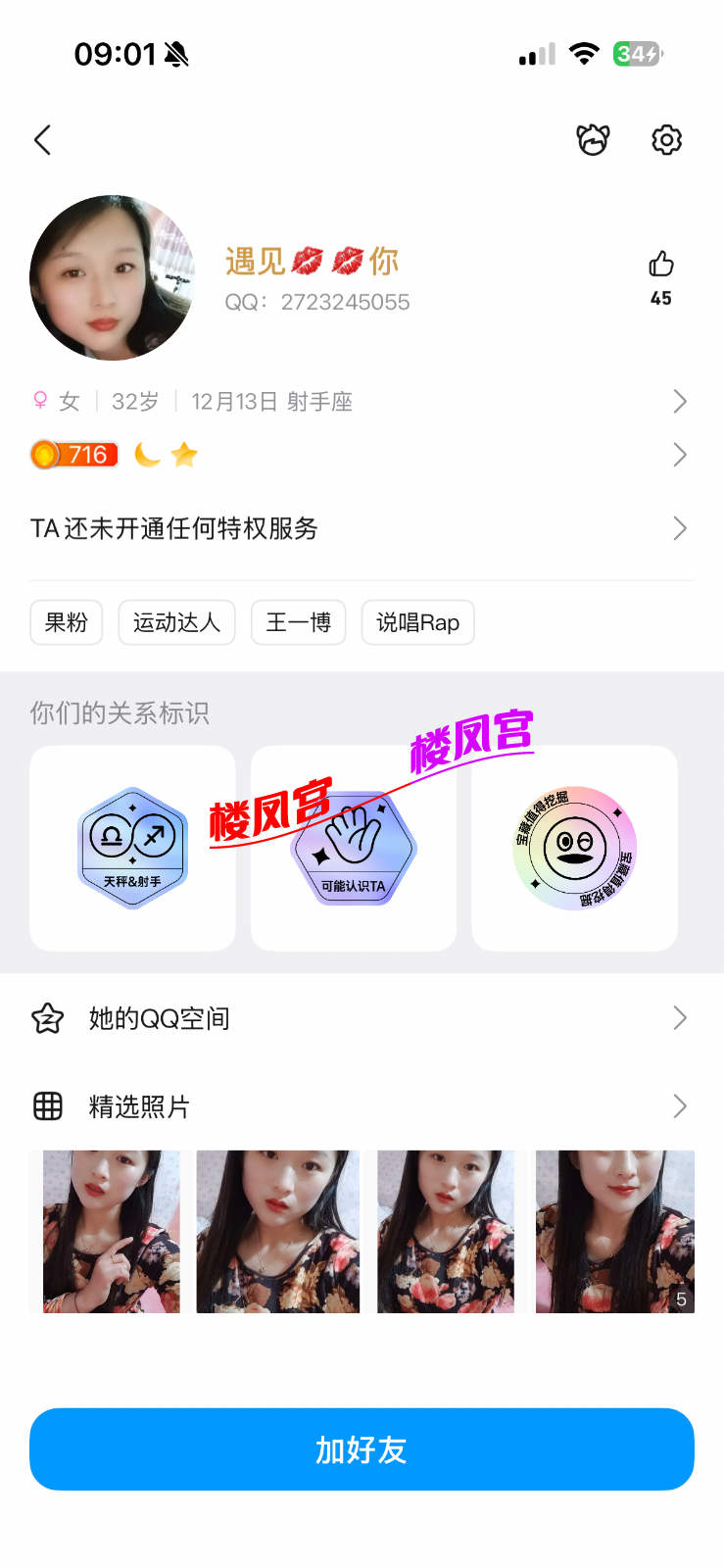
Task: Open profile settings gear icon
Action: [666, 140]
